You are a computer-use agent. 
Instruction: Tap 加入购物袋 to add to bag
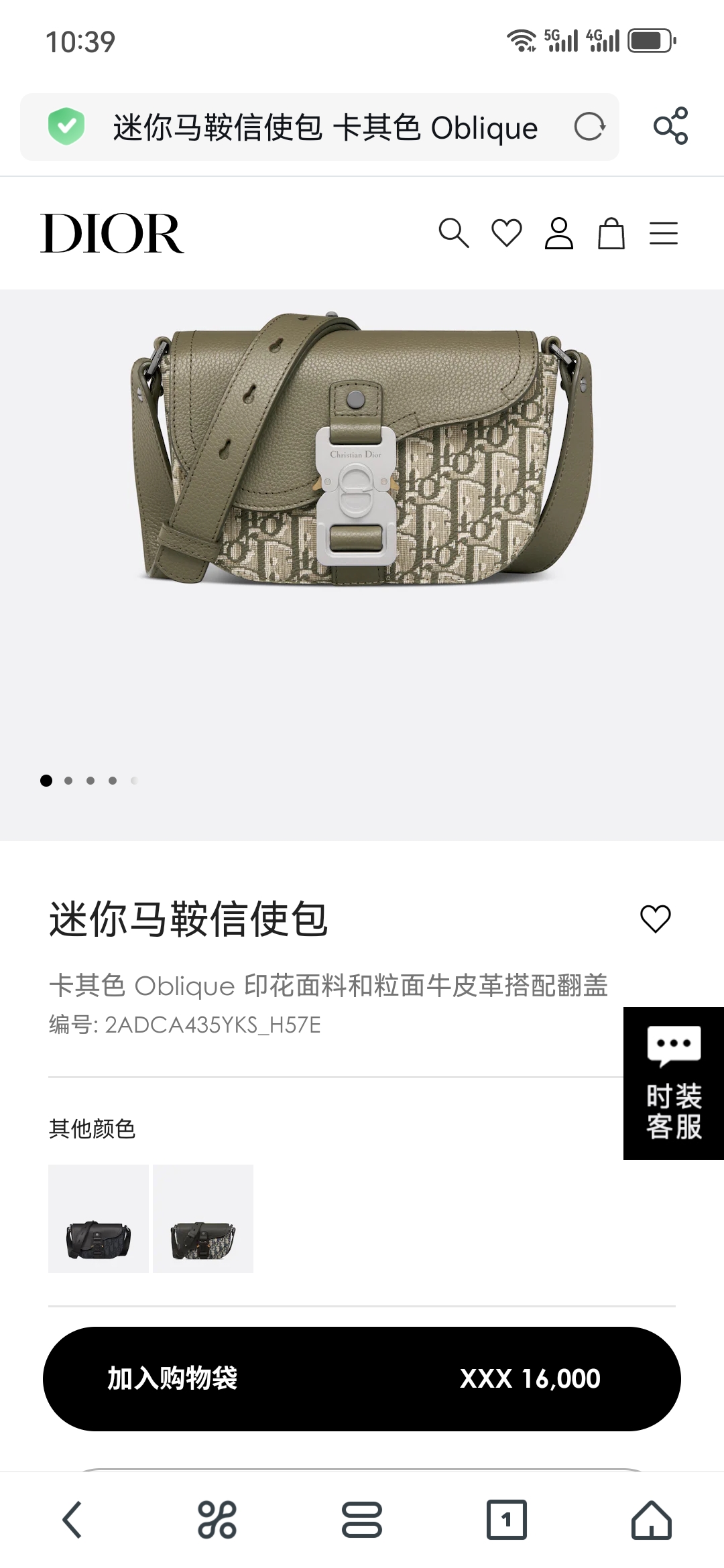tap(362, 1378)
